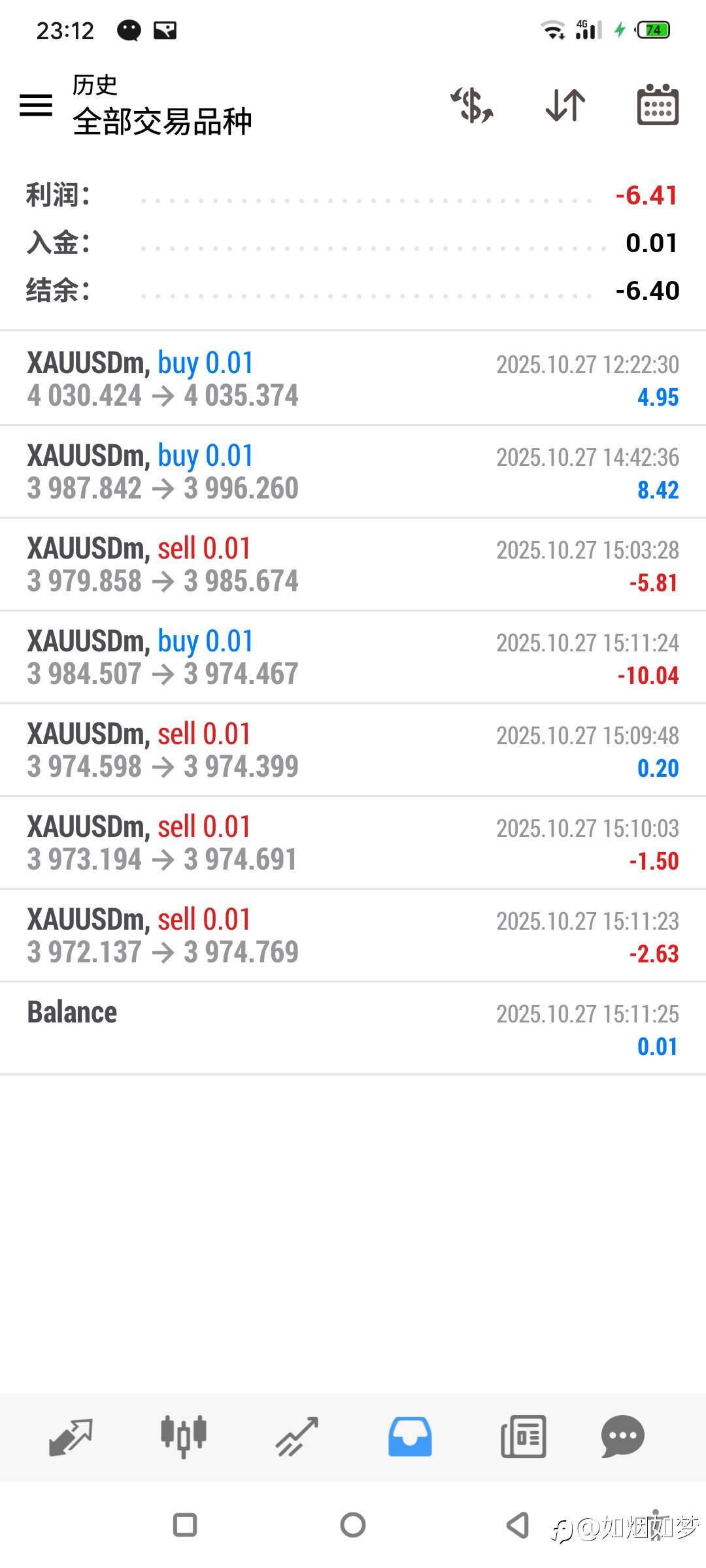
Task: Tap the 全部交易品种 symbol filter
Action: click(163, 122)
